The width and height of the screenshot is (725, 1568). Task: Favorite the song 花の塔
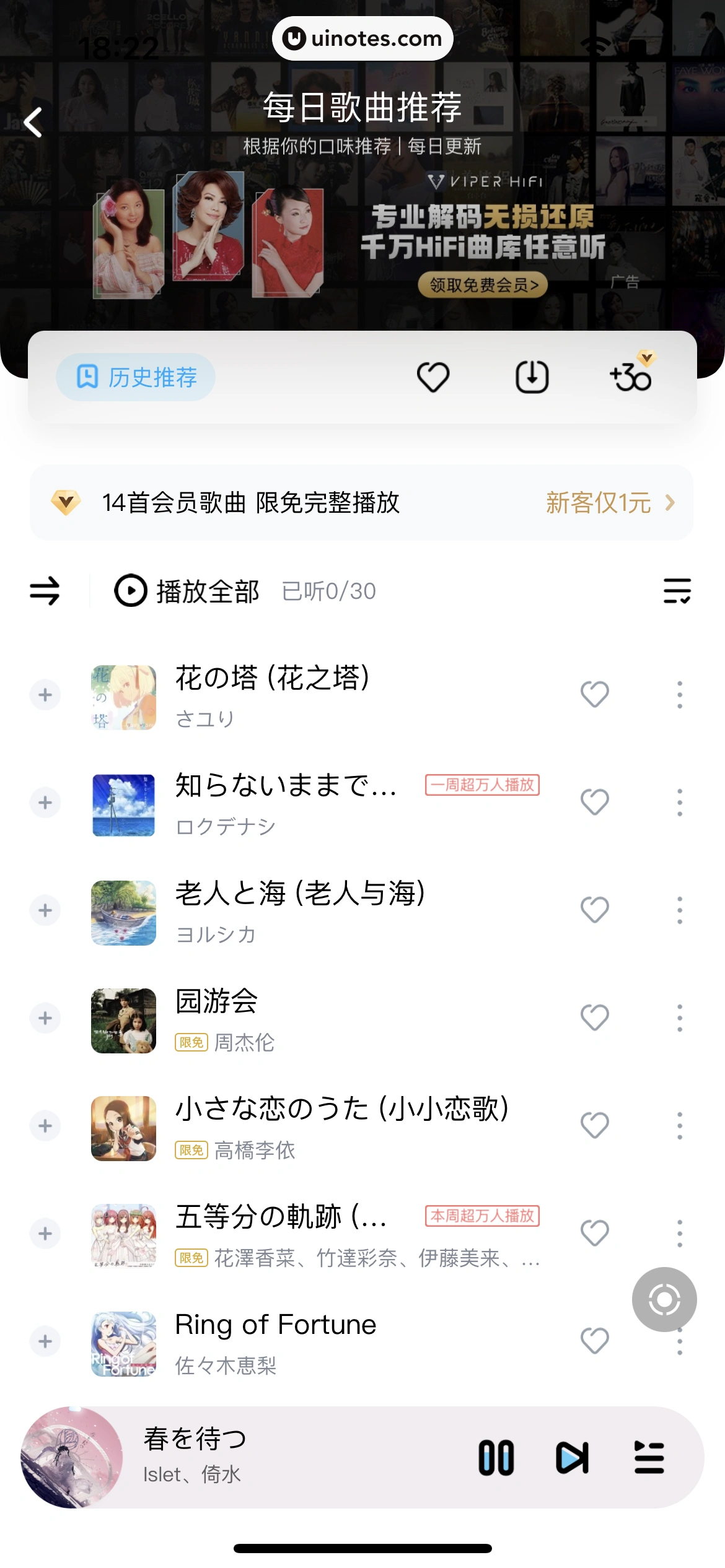coord(594,694)
